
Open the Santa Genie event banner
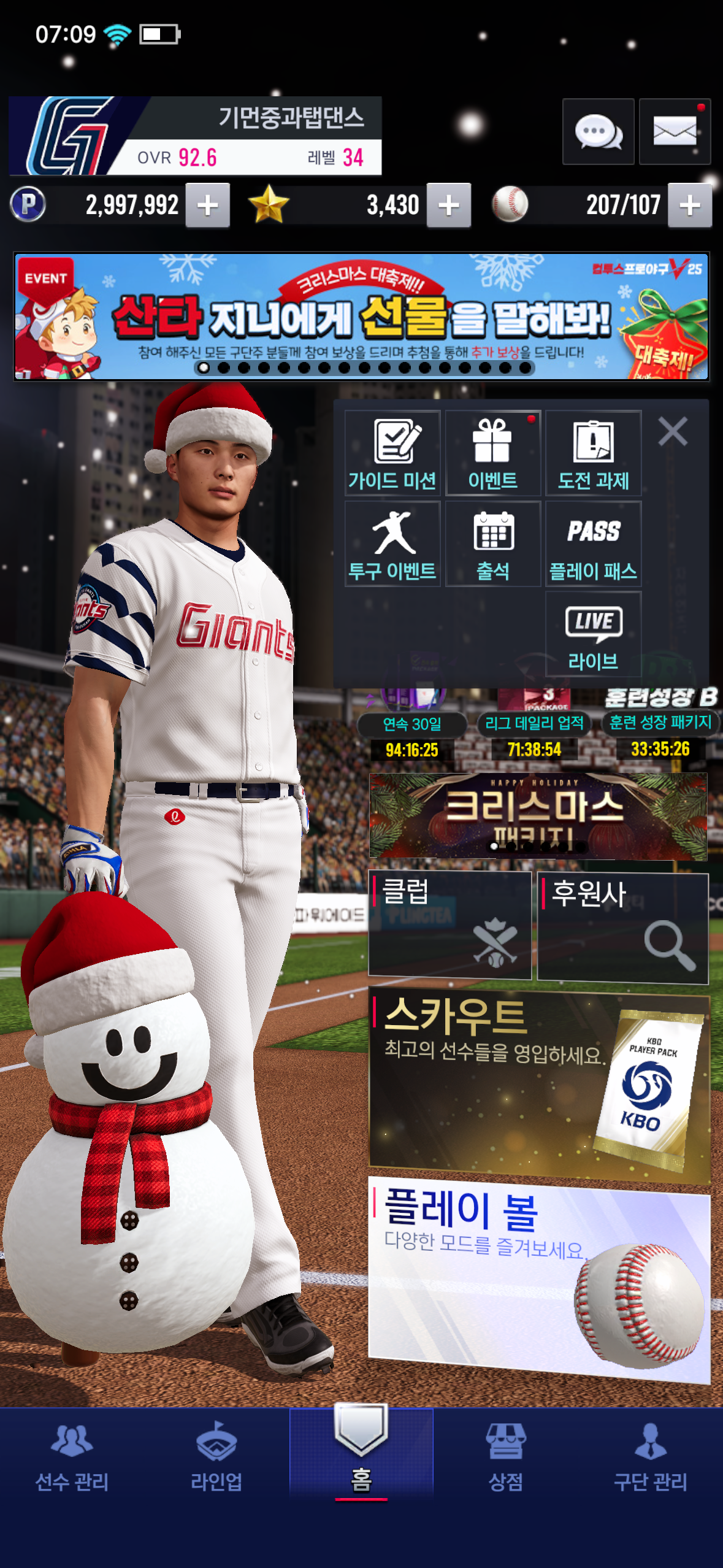361,317
